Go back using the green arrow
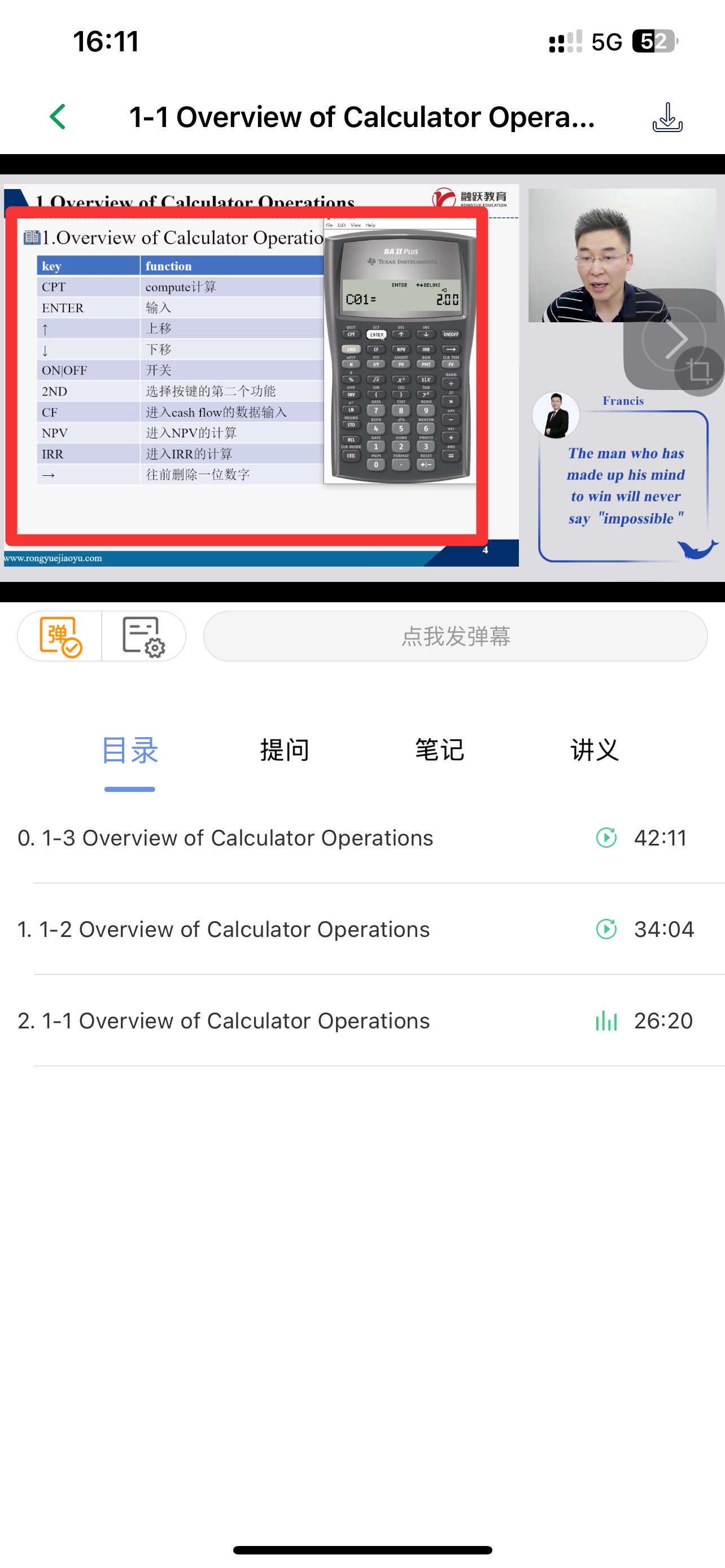This screenshot has height=1568, width=725. click(58, 116)
